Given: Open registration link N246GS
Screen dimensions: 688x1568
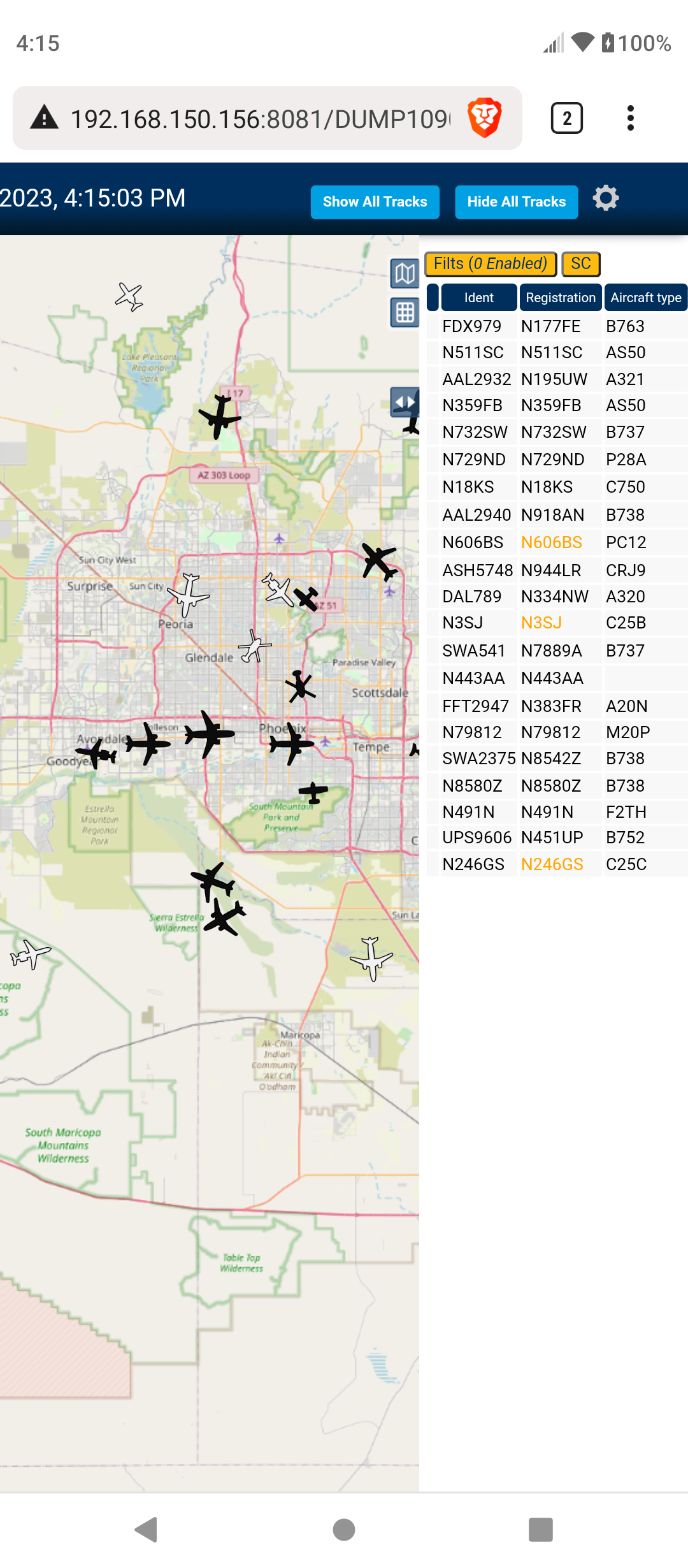Looking at the screenshot, I should (x=552, y=864).
